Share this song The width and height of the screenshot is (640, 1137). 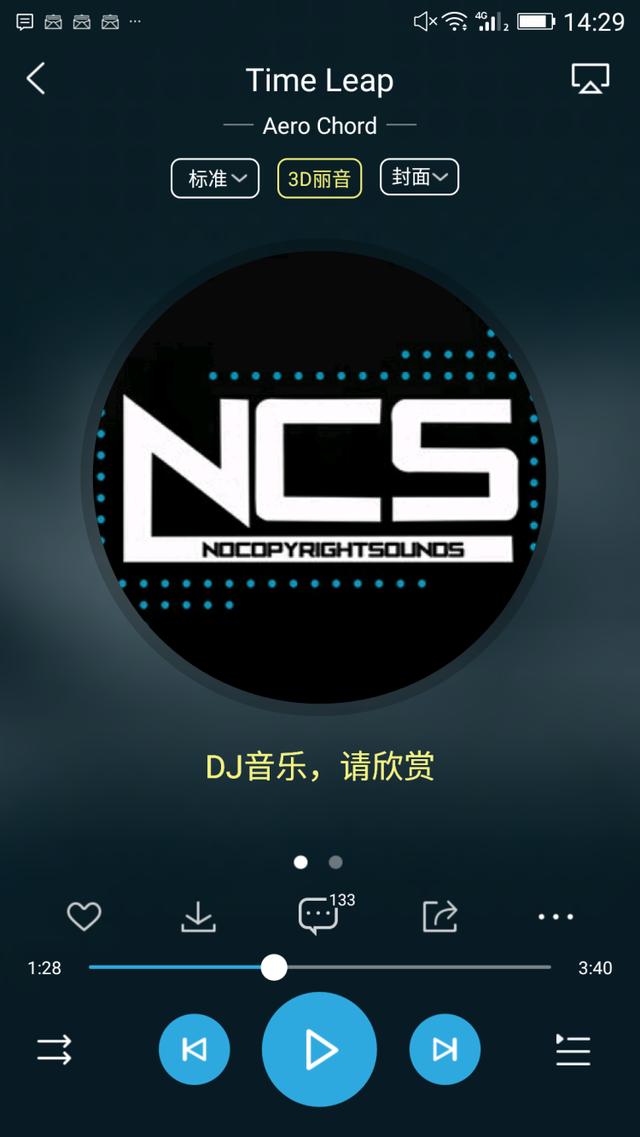coord(440,916)
